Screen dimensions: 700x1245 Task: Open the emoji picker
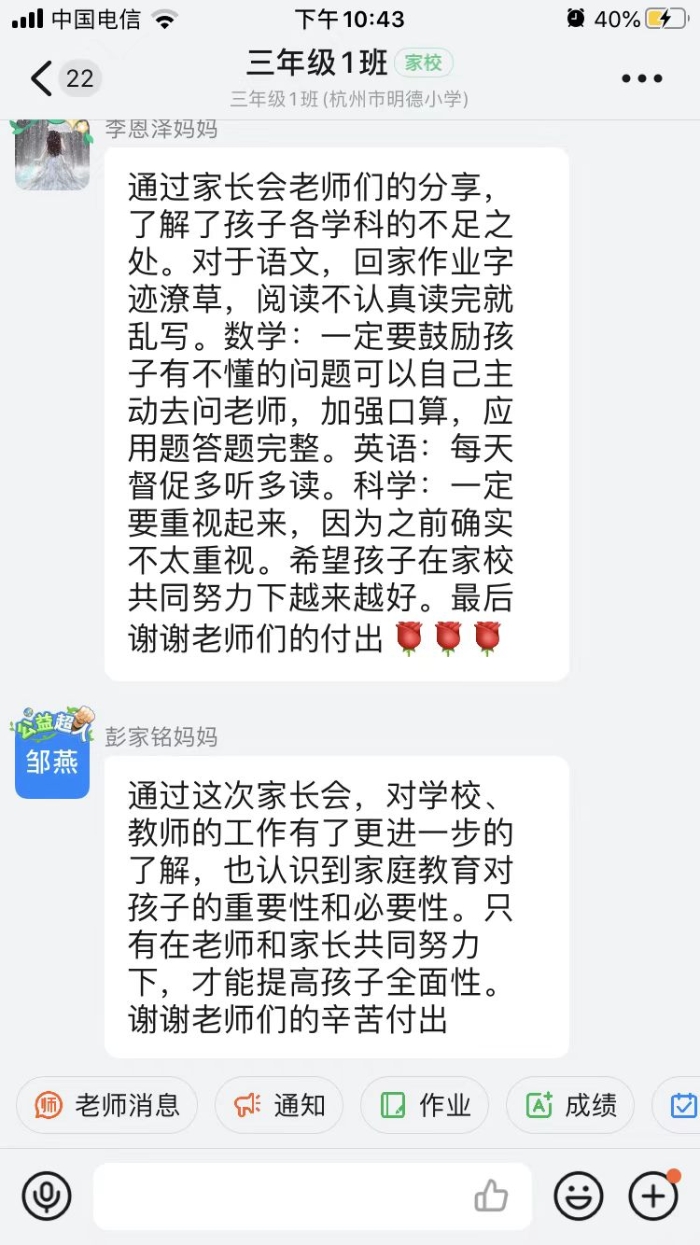pyautogui.click(x=579, y=1195)
